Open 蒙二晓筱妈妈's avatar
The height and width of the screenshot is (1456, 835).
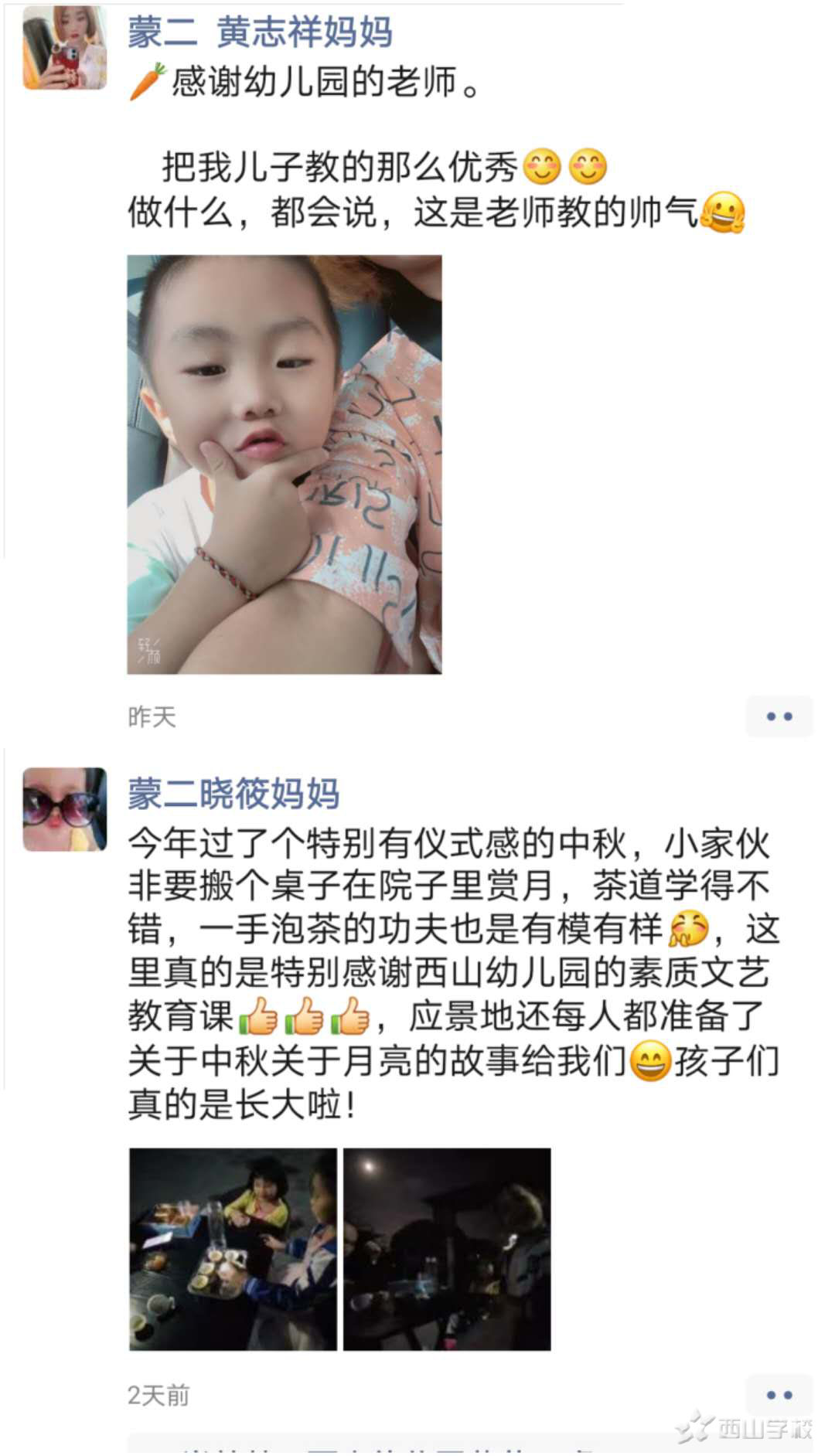[x=65, y=809]
